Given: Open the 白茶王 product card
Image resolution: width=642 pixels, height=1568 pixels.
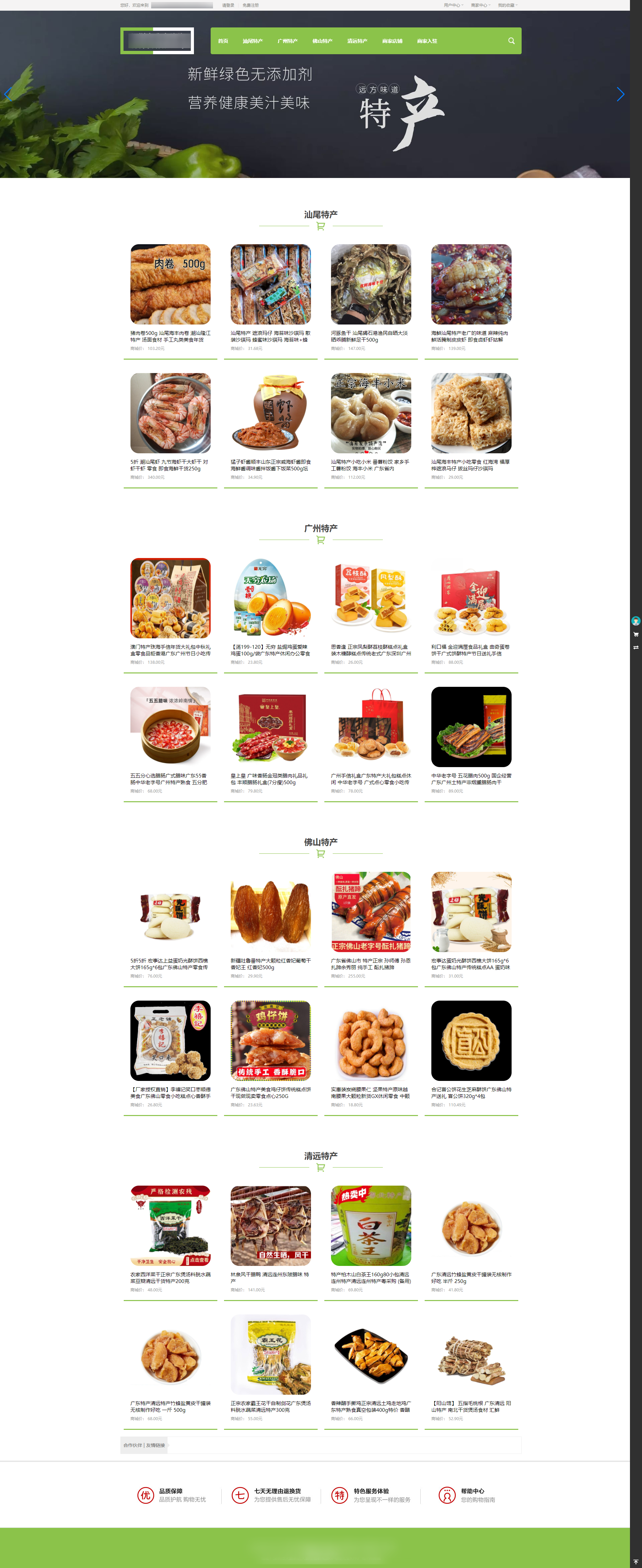Looking at the screenshot, I should [371, 1225].
